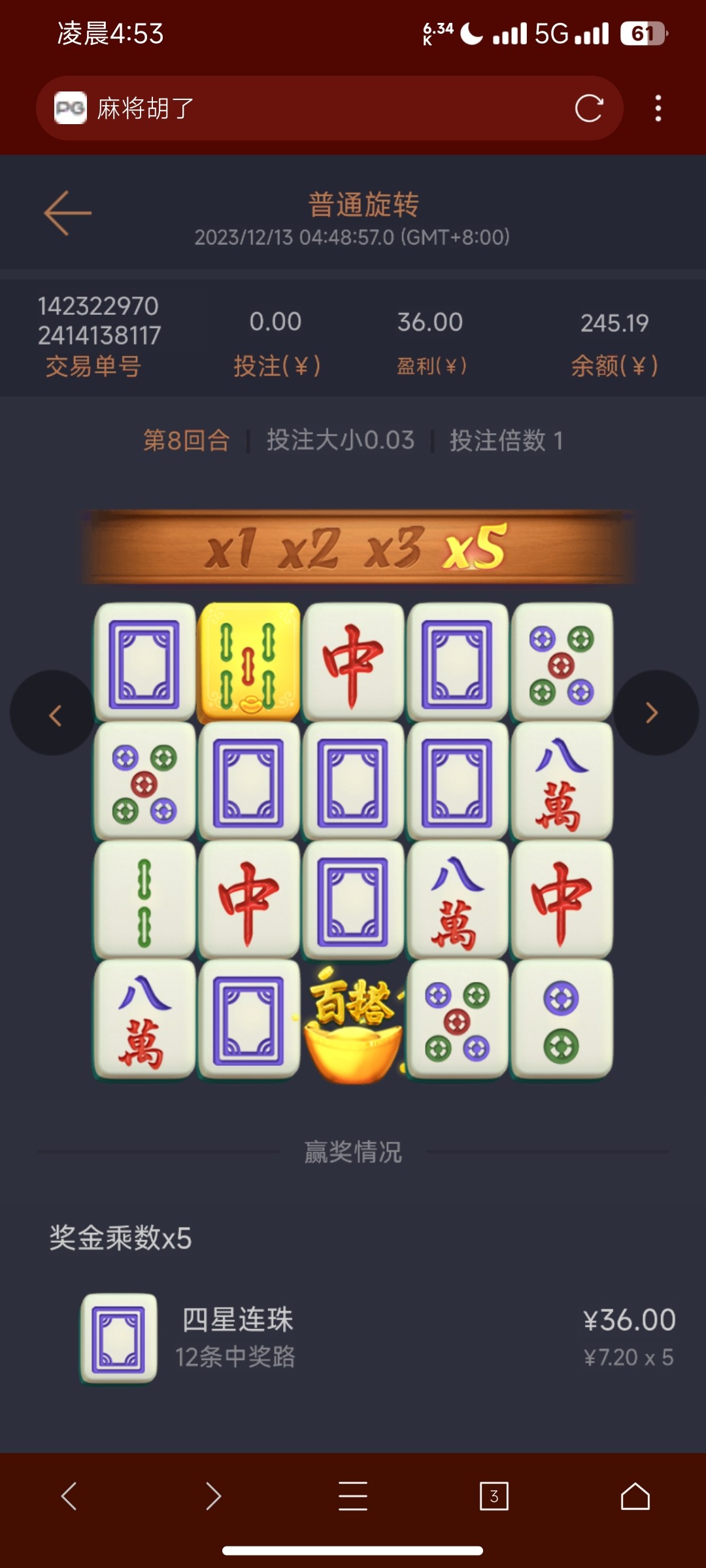Tap the browser back navigation arrow
Image resolution: width=706 pixels, height=1568 pixels.
point(70,1496)
